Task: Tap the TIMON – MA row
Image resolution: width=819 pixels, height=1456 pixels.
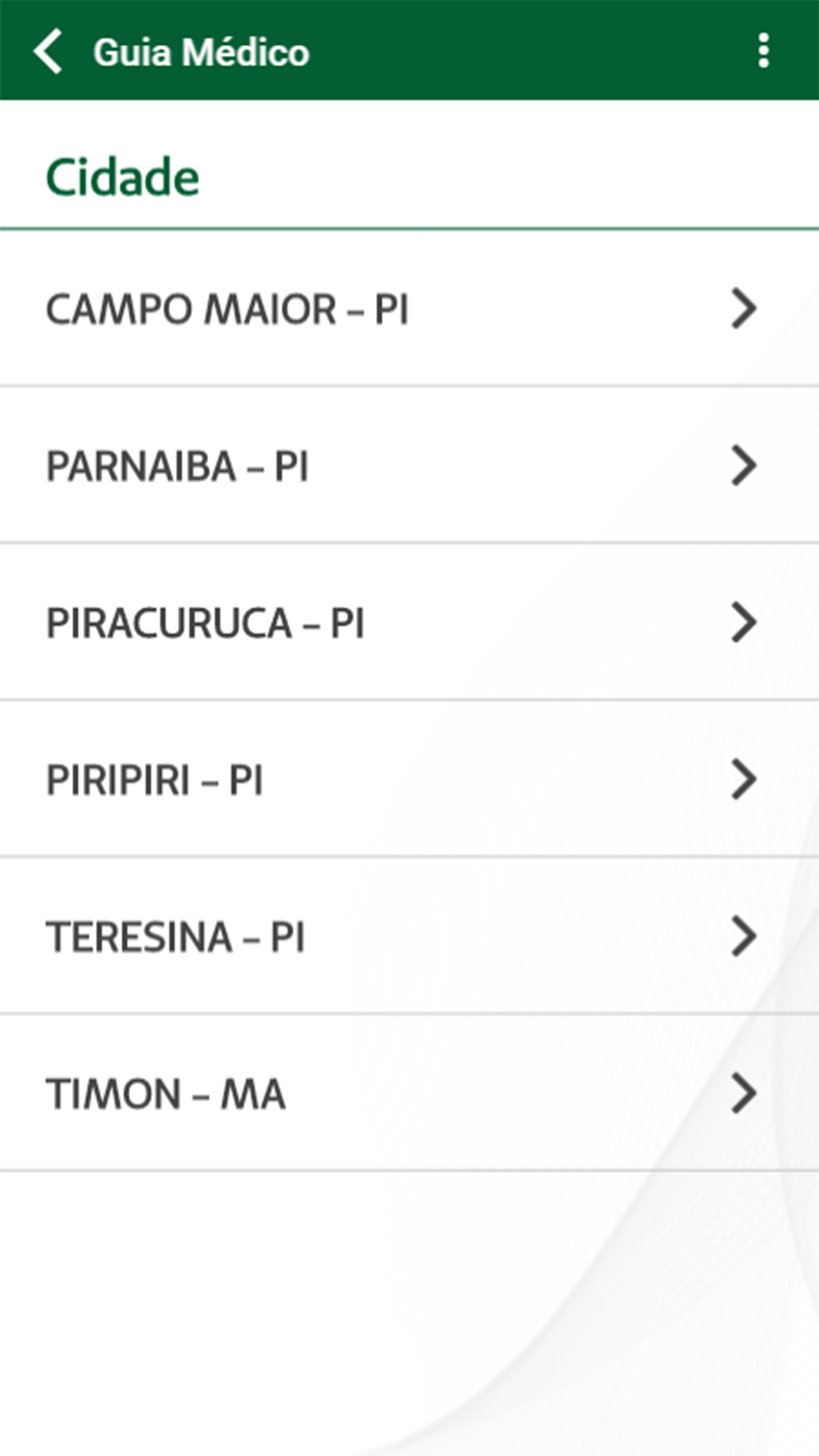Action: click(409, 1093)
